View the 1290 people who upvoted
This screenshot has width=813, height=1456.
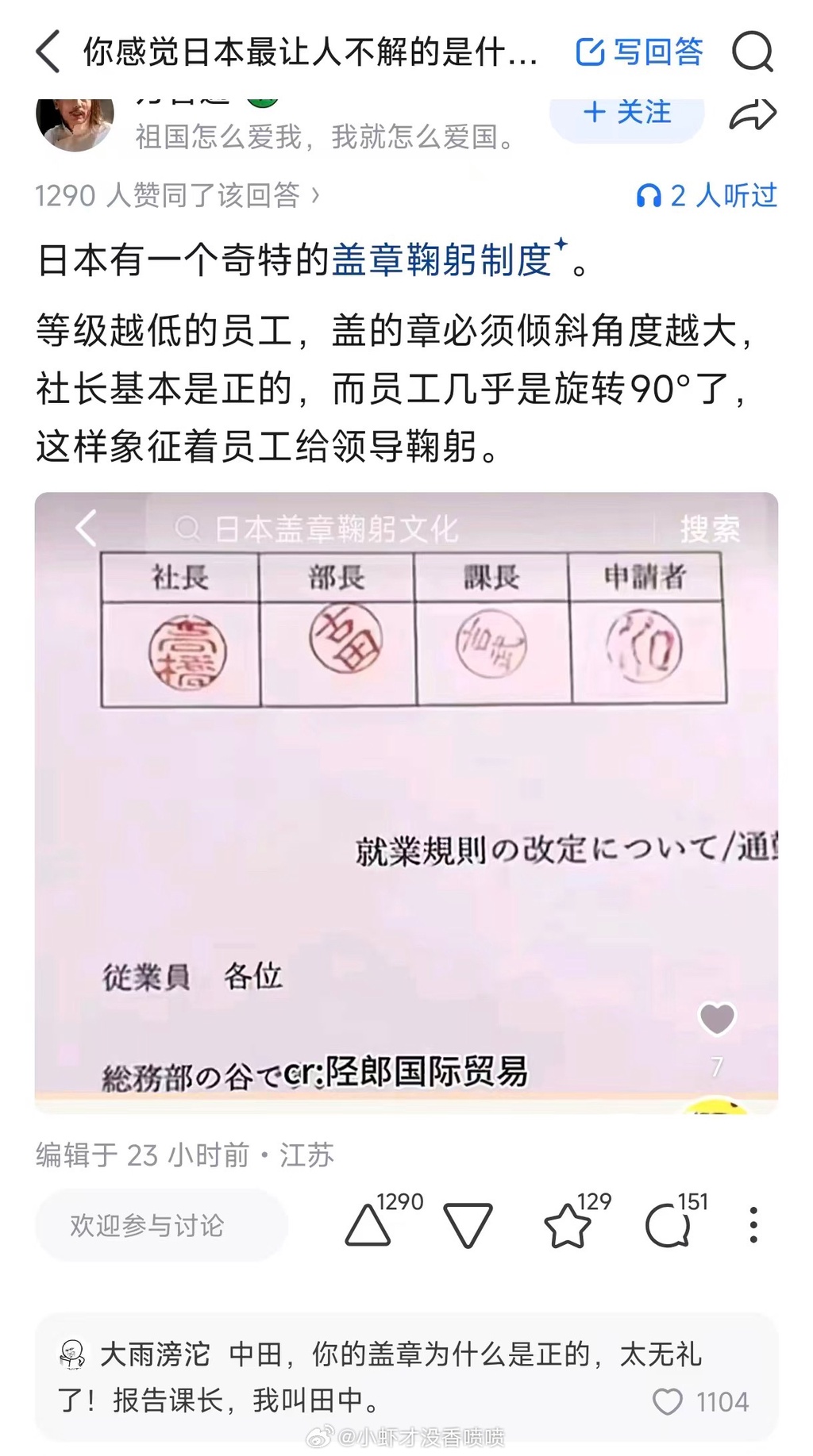(177, 195)
